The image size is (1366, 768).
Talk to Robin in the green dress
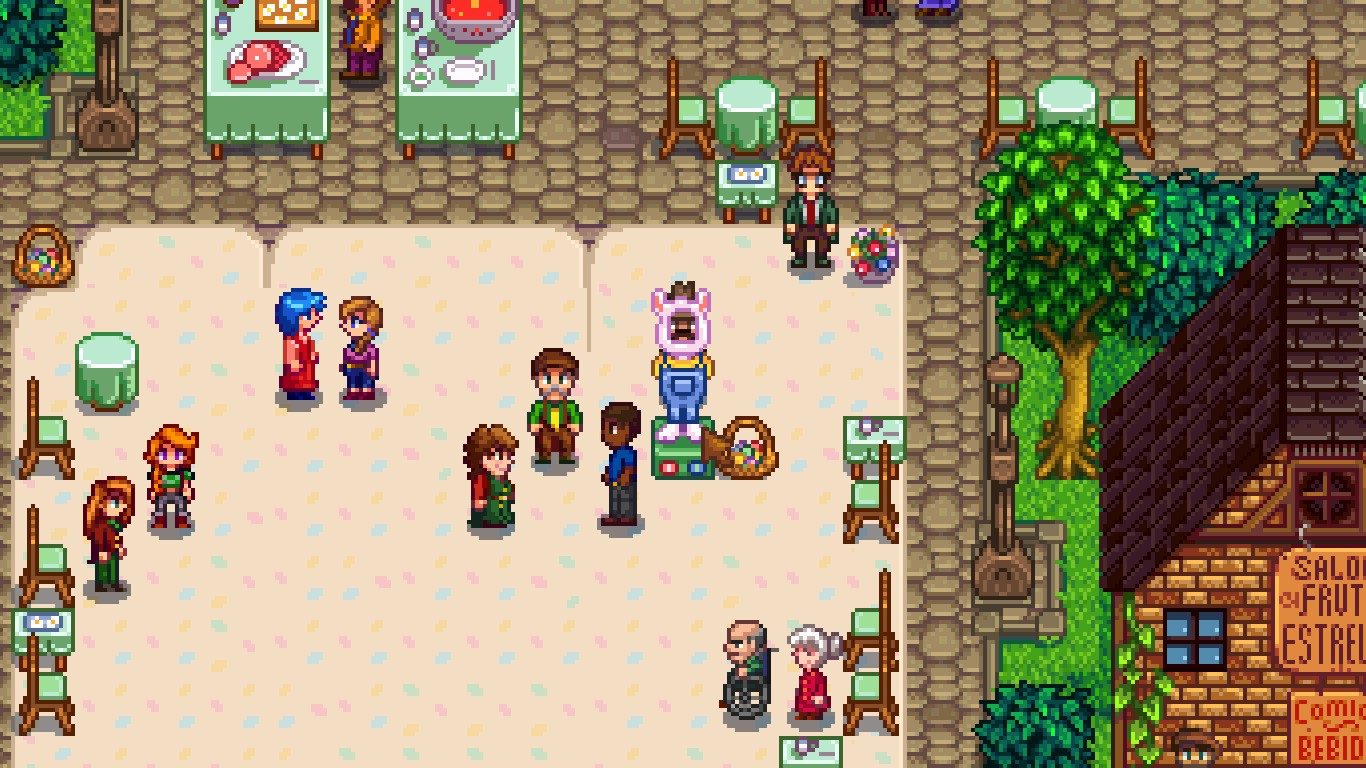point(490,478)
